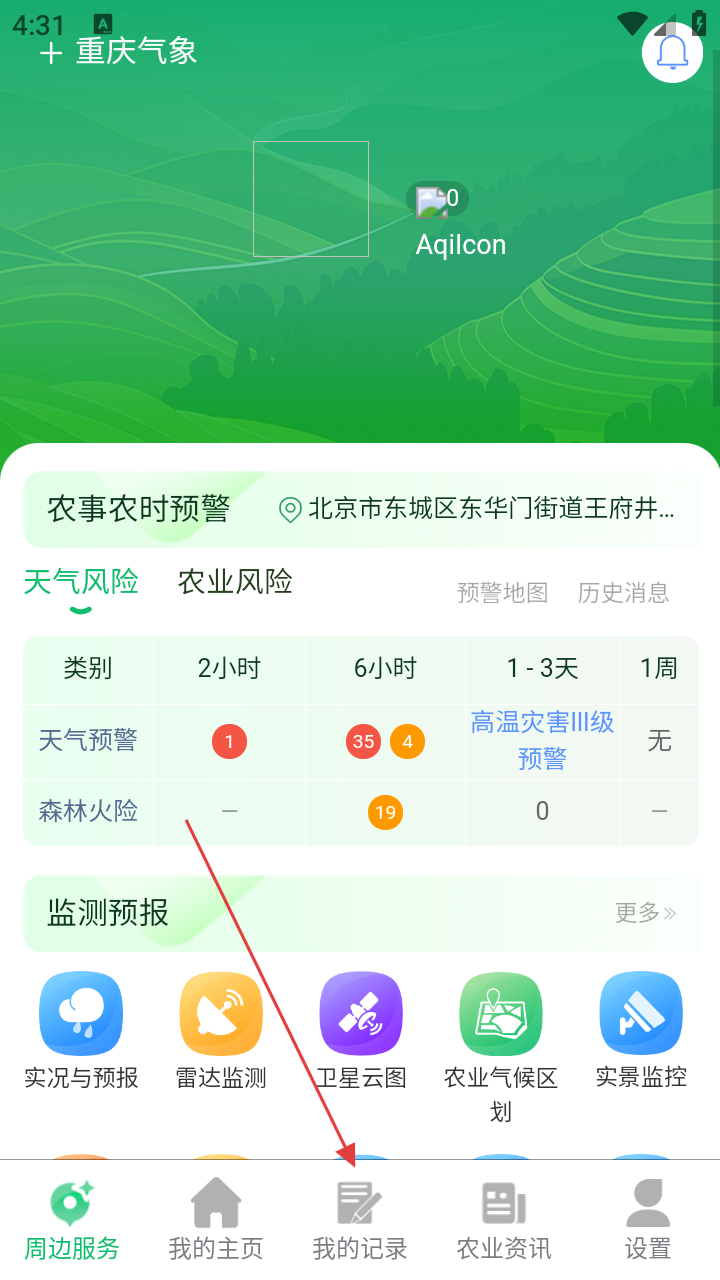Switch to the 农业风险 tab
Image resolution: width=720 pixels, height=1280 pixels.
tap(235, 582)
